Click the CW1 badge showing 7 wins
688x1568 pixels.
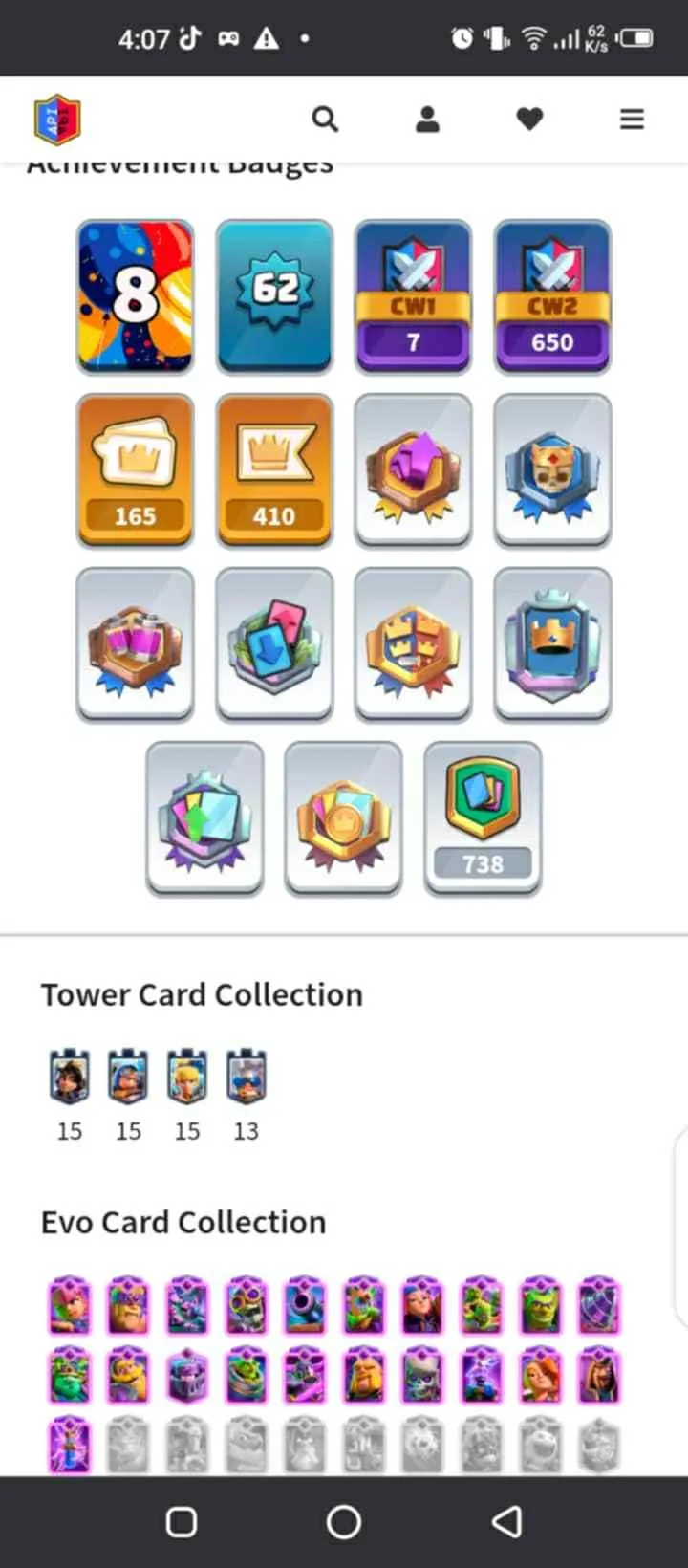tap(413, 296)
